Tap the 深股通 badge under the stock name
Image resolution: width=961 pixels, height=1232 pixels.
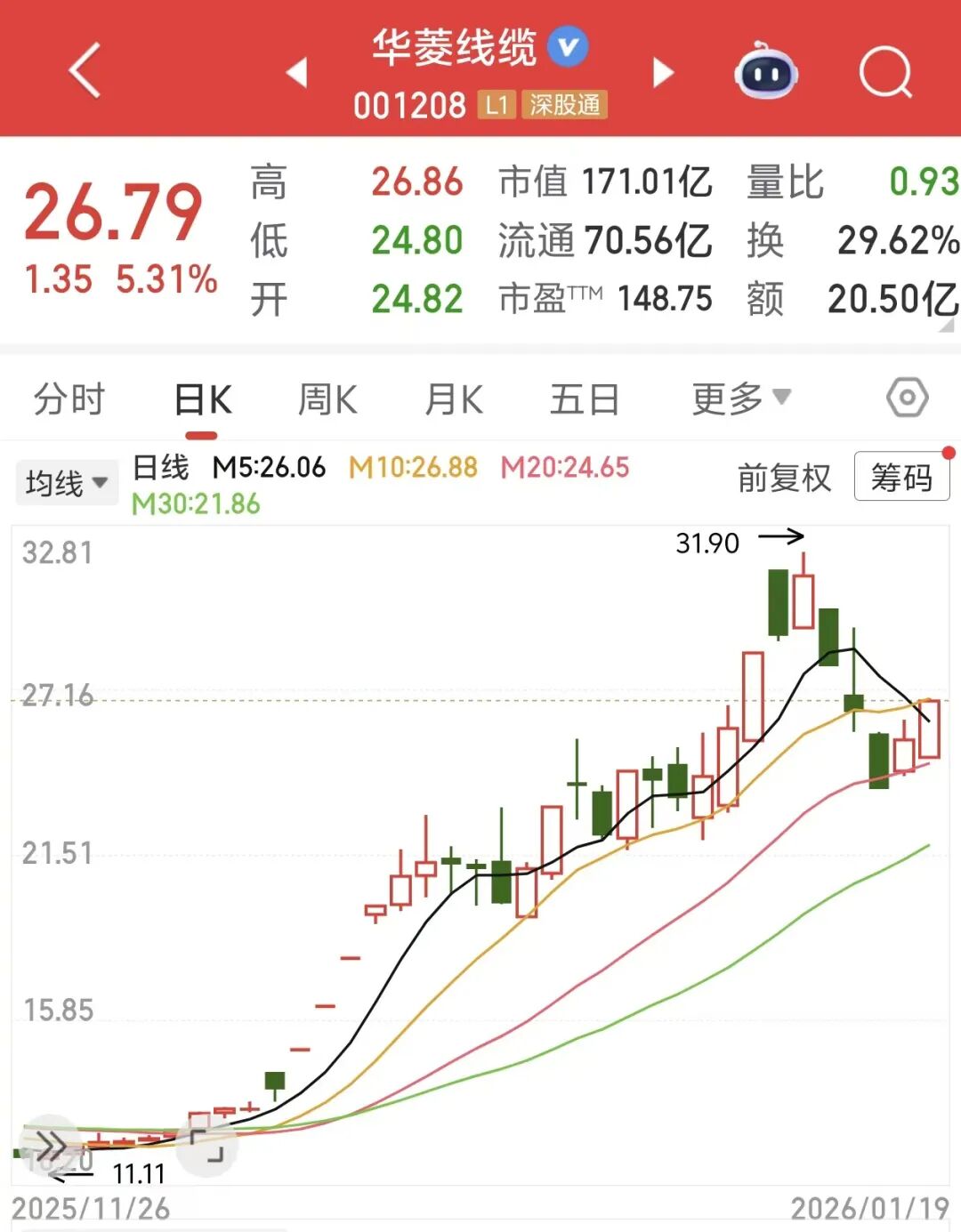pyautogui.click(x=563, y=106)
